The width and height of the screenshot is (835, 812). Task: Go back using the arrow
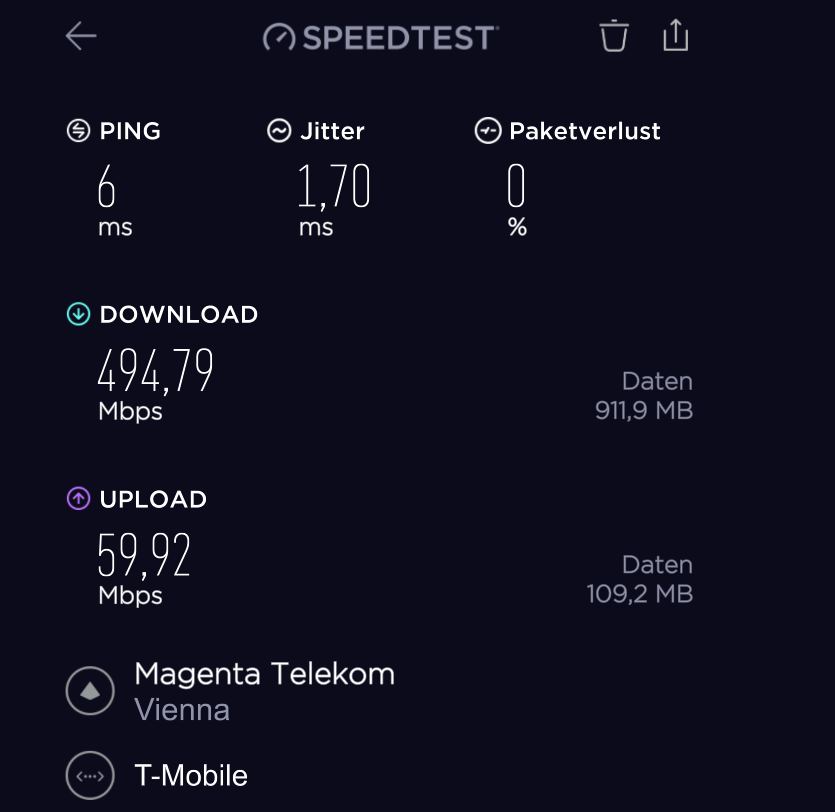[81, 37]
